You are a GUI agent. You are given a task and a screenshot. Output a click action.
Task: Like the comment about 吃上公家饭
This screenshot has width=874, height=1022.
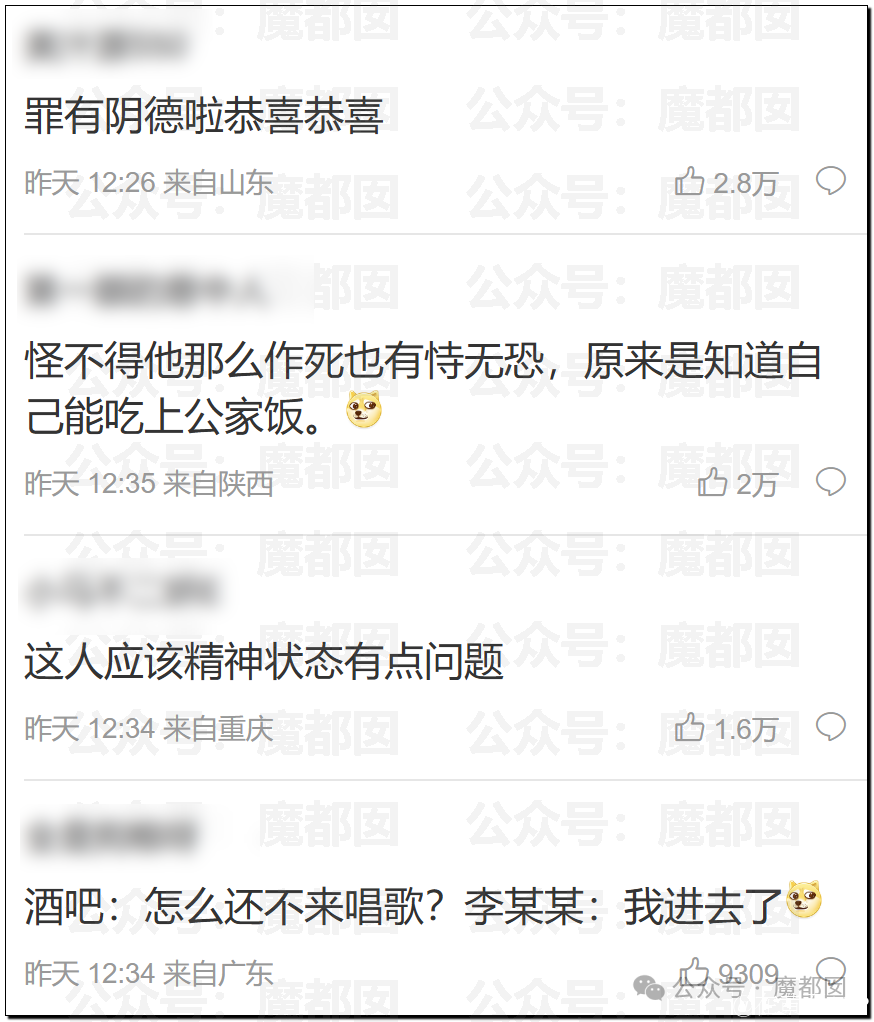click(x=712, y=483)
